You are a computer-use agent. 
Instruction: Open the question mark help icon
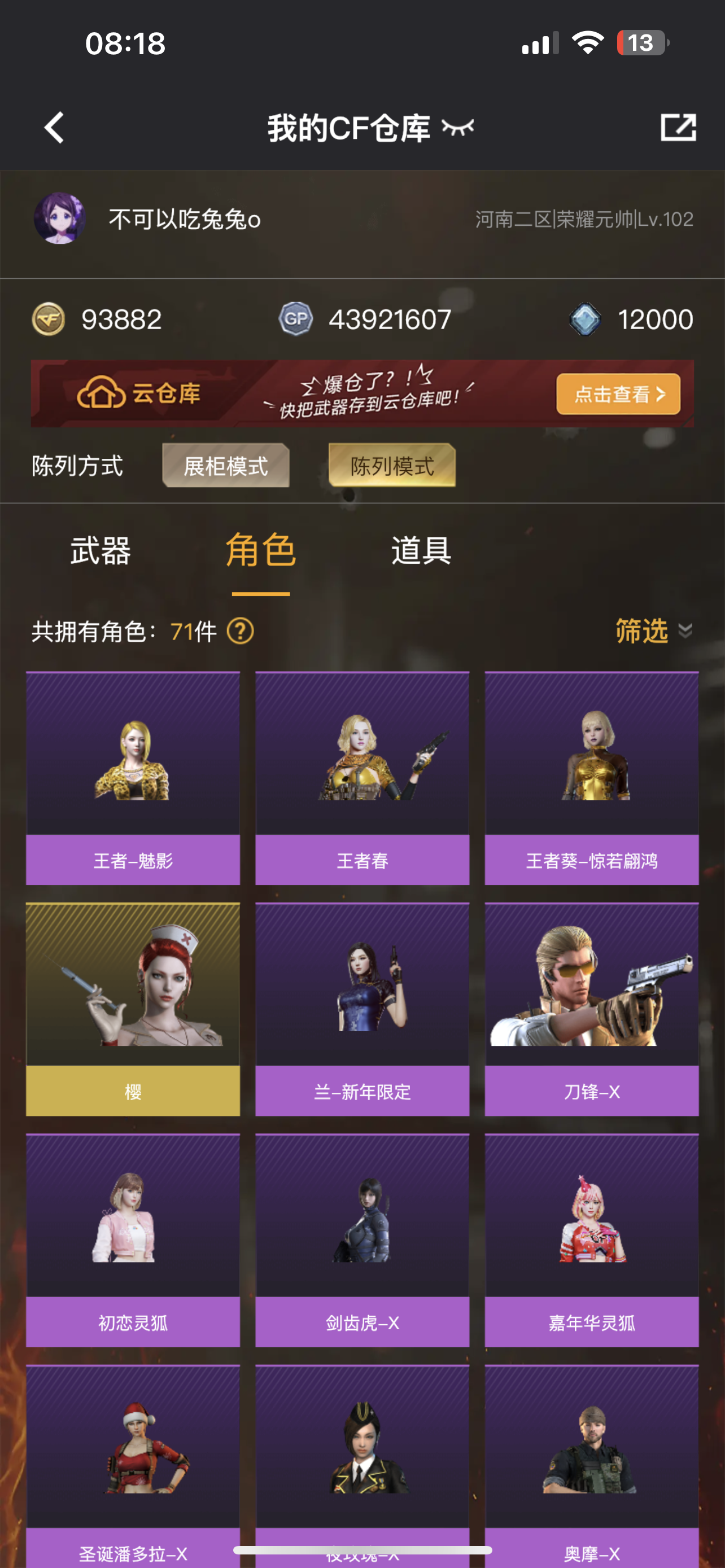coord(240,631)
